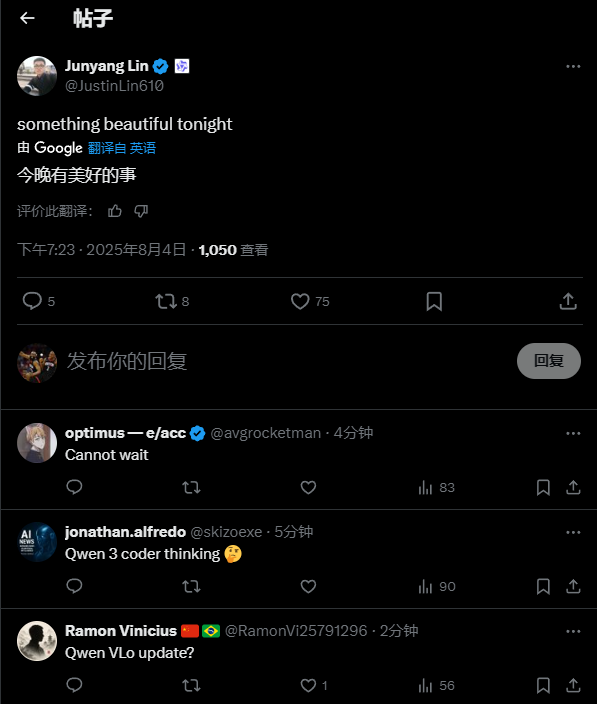
Task: Comment on Ramon Vinicius's reply
Action: click(x=75, y=685)
